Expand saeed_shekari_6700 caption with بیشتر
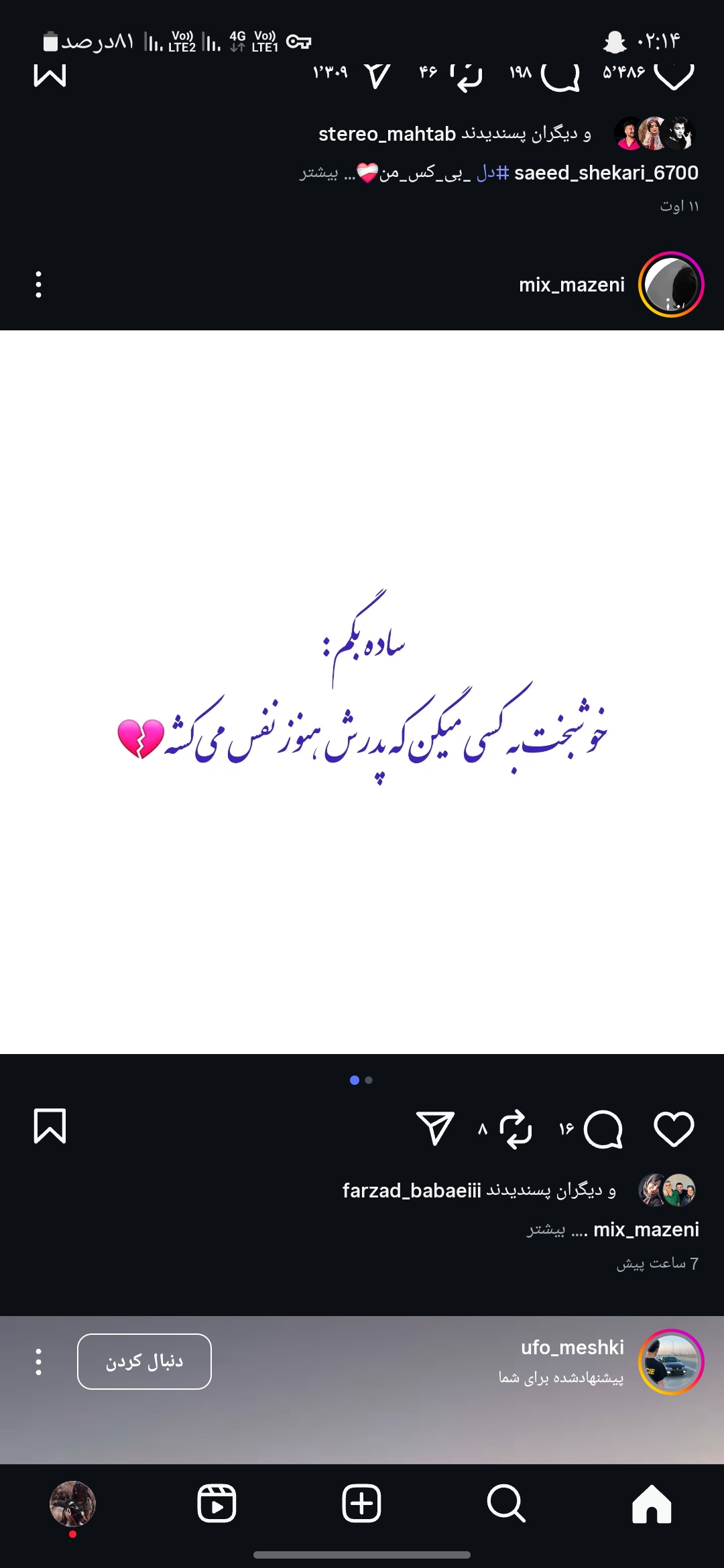724x1568 pixels. (x=319, y=173)
